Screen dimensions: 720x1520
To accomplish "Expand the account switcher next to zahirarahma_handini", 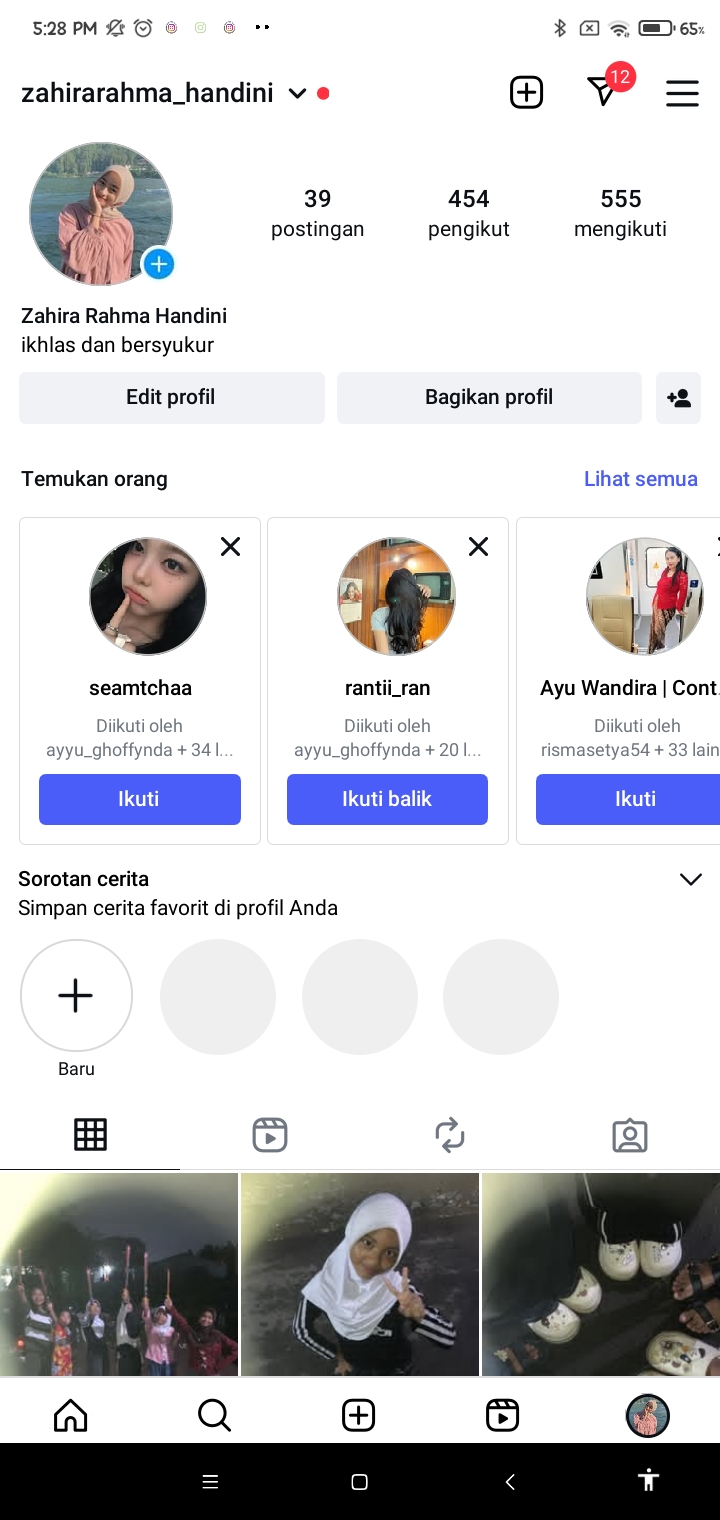I will pos(297,94).
